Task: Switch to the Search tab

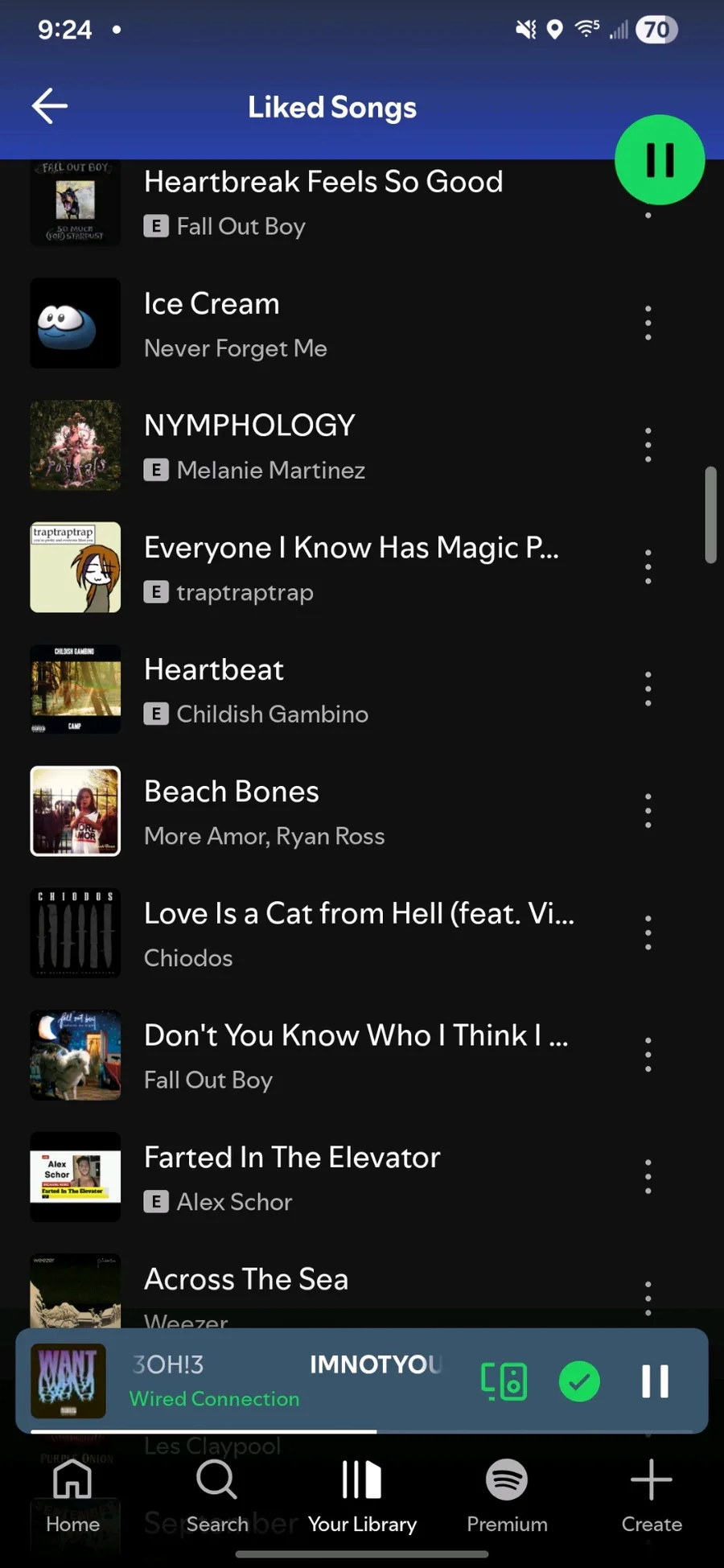Action: pos(217,1496)
